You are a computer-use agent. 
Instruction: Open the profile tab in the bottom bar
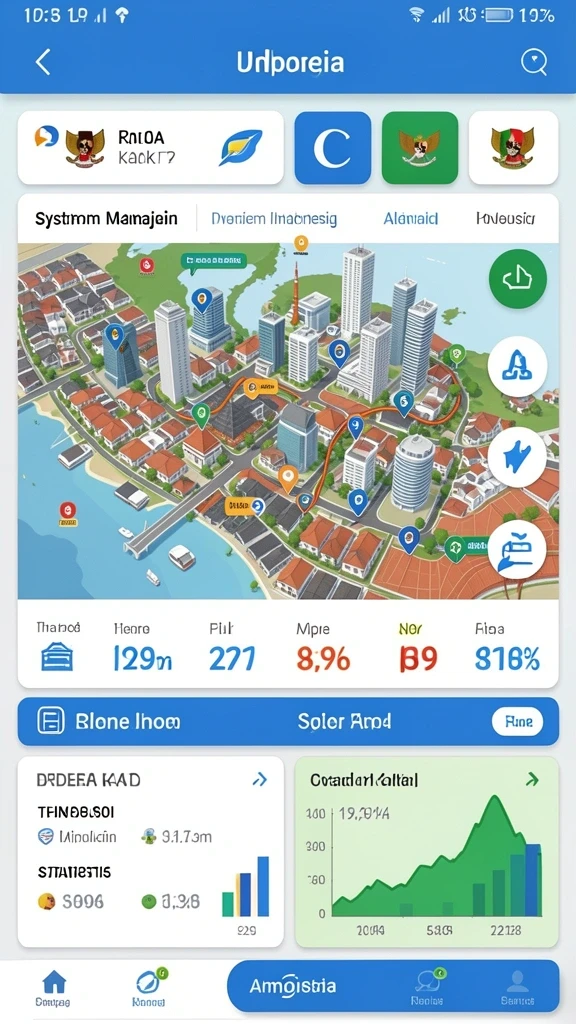(x=517, y=987)
